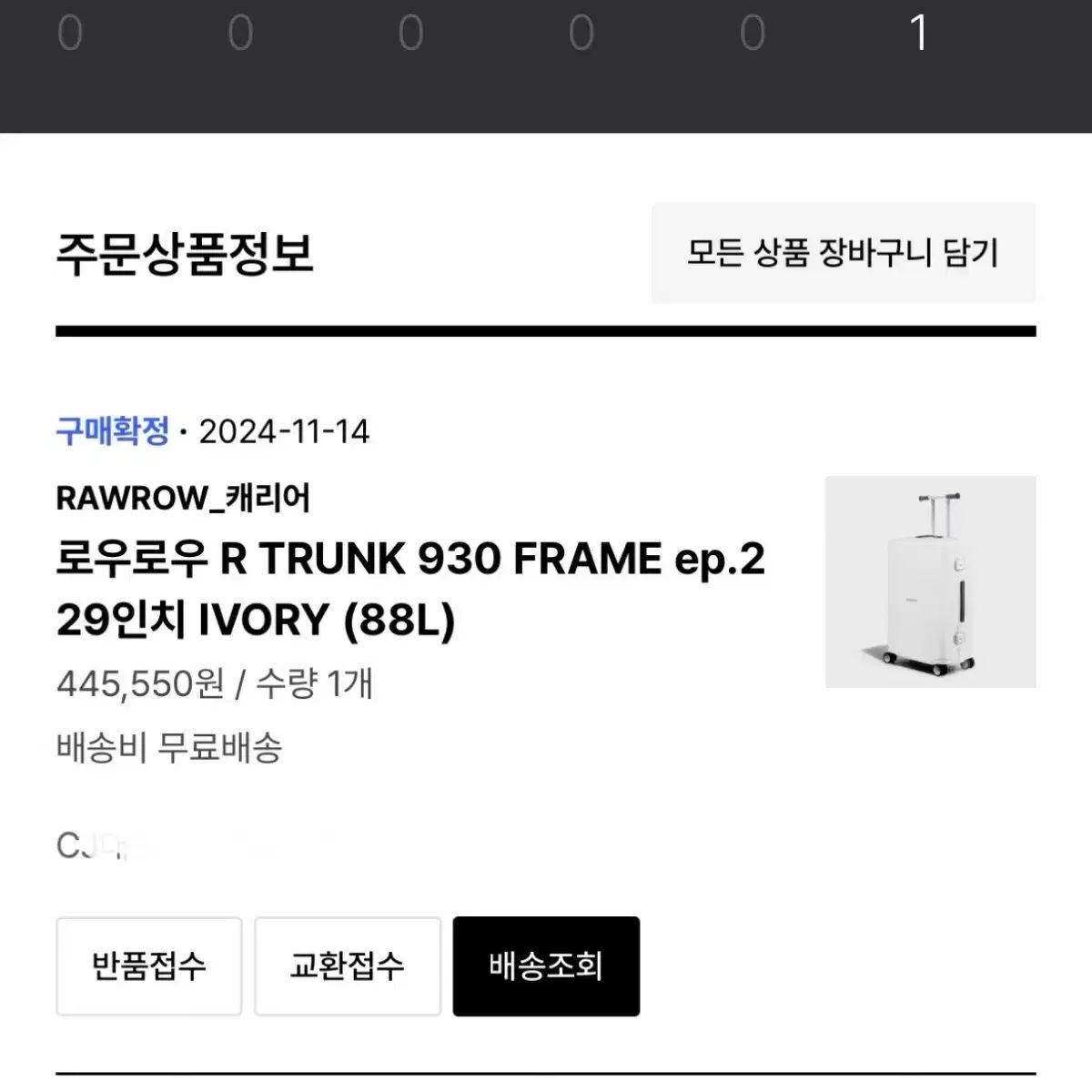1092x1092 pixels.
Task: Tap 모든 상품 장바구니 담기 button
Action: pyautogui.click(x=843, y=253)
